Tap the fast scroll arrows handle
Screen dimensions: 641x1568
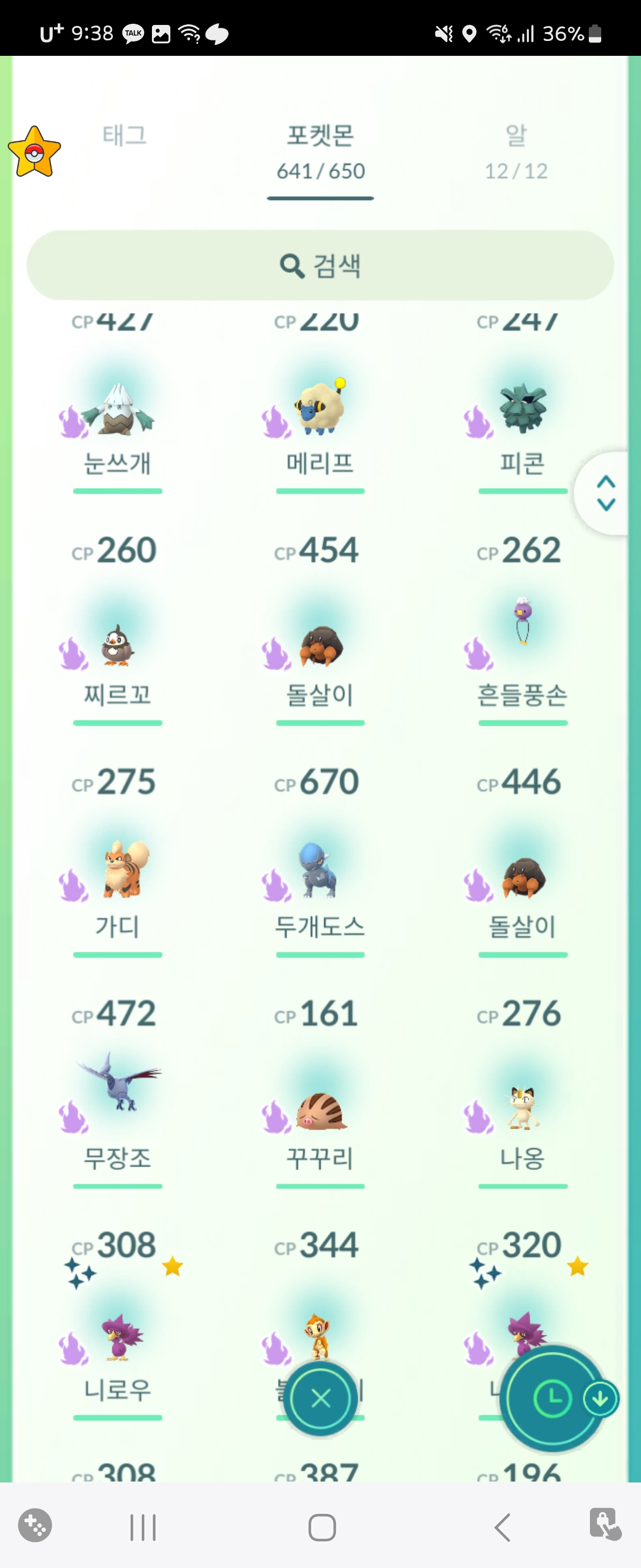pos(606,493)
